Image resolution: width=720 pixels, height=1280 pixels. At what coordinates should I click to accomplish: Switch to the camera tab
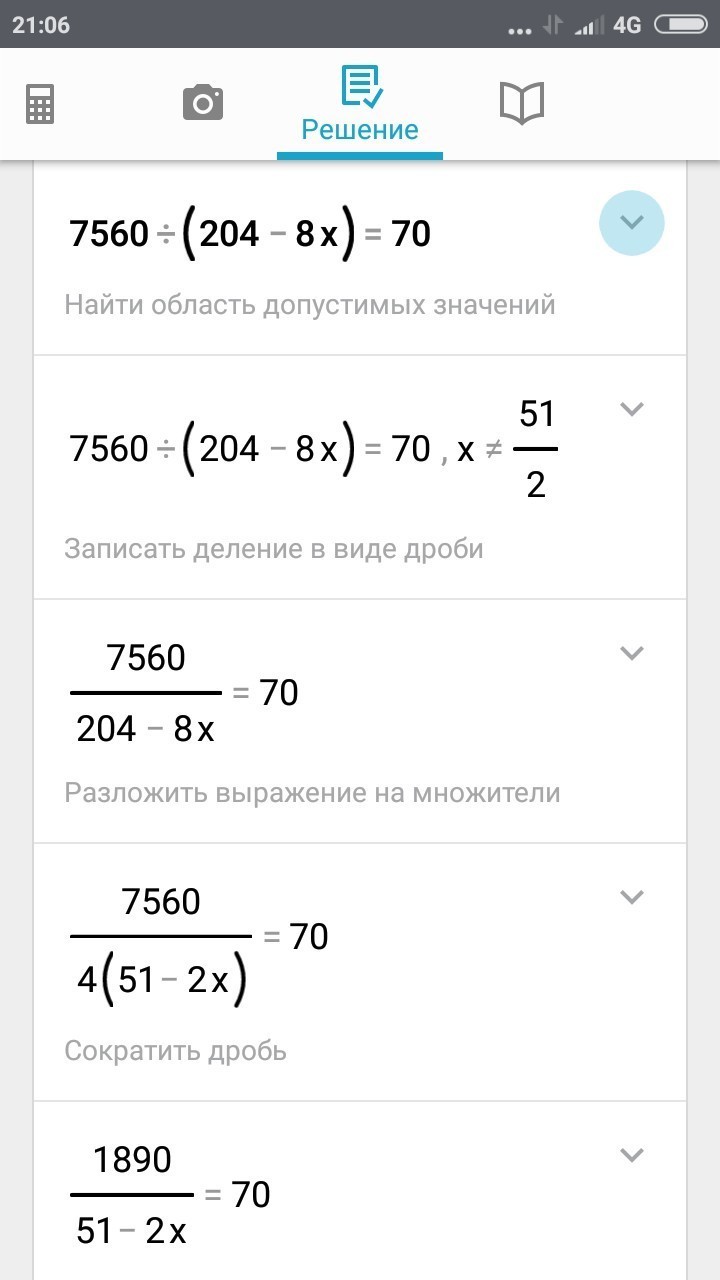203,103
